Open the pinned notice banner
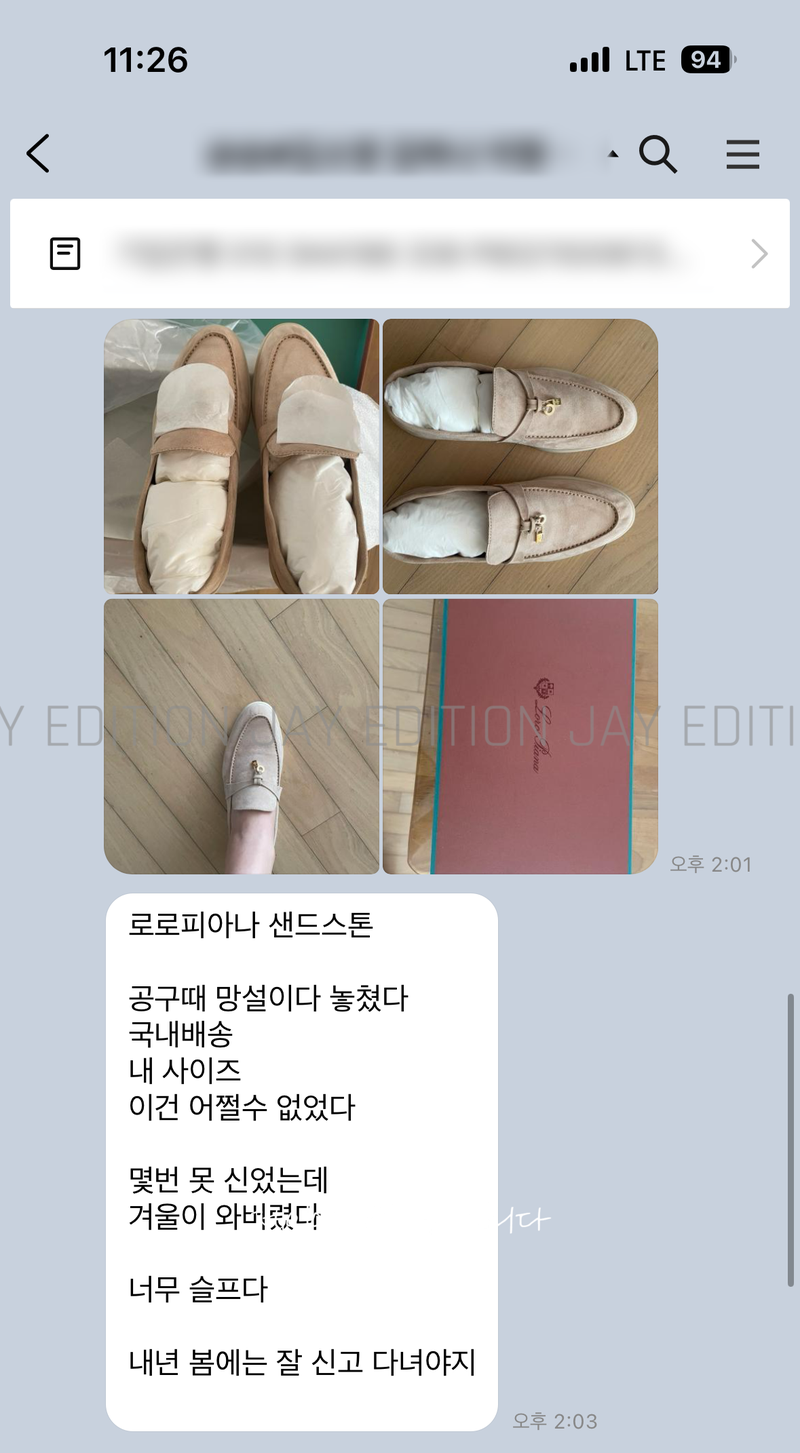The height and width of the screenshot is (1453, 800). pos(400,254)
